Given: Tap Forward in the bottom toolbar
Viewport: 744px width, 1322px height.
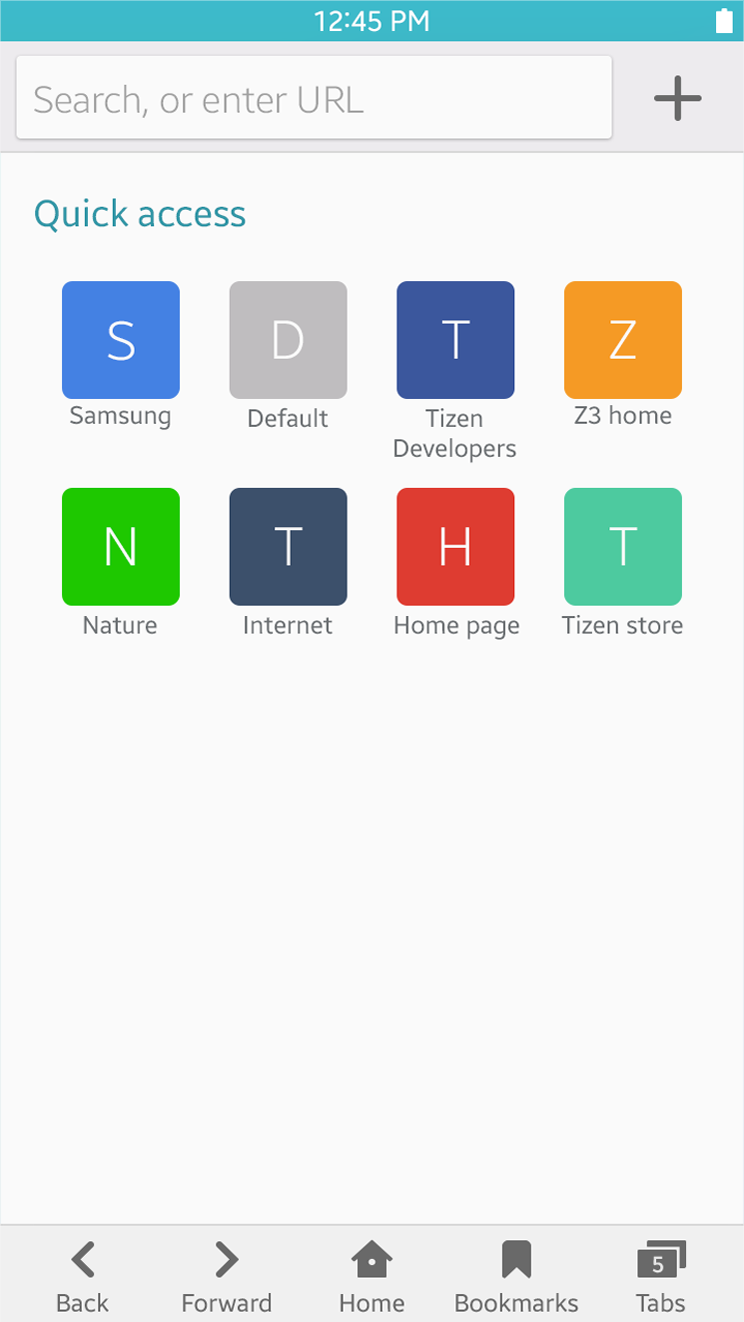Looking at the screenshot, I should pos(227,1276).
